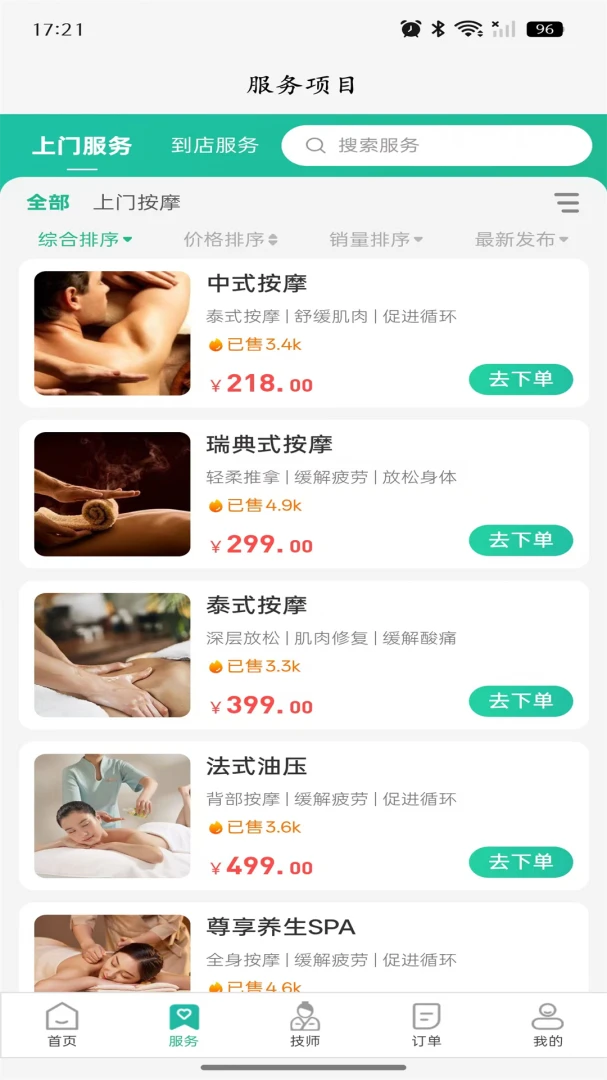Order 中式按摩 with its 去下单 button

pos(521,380)
